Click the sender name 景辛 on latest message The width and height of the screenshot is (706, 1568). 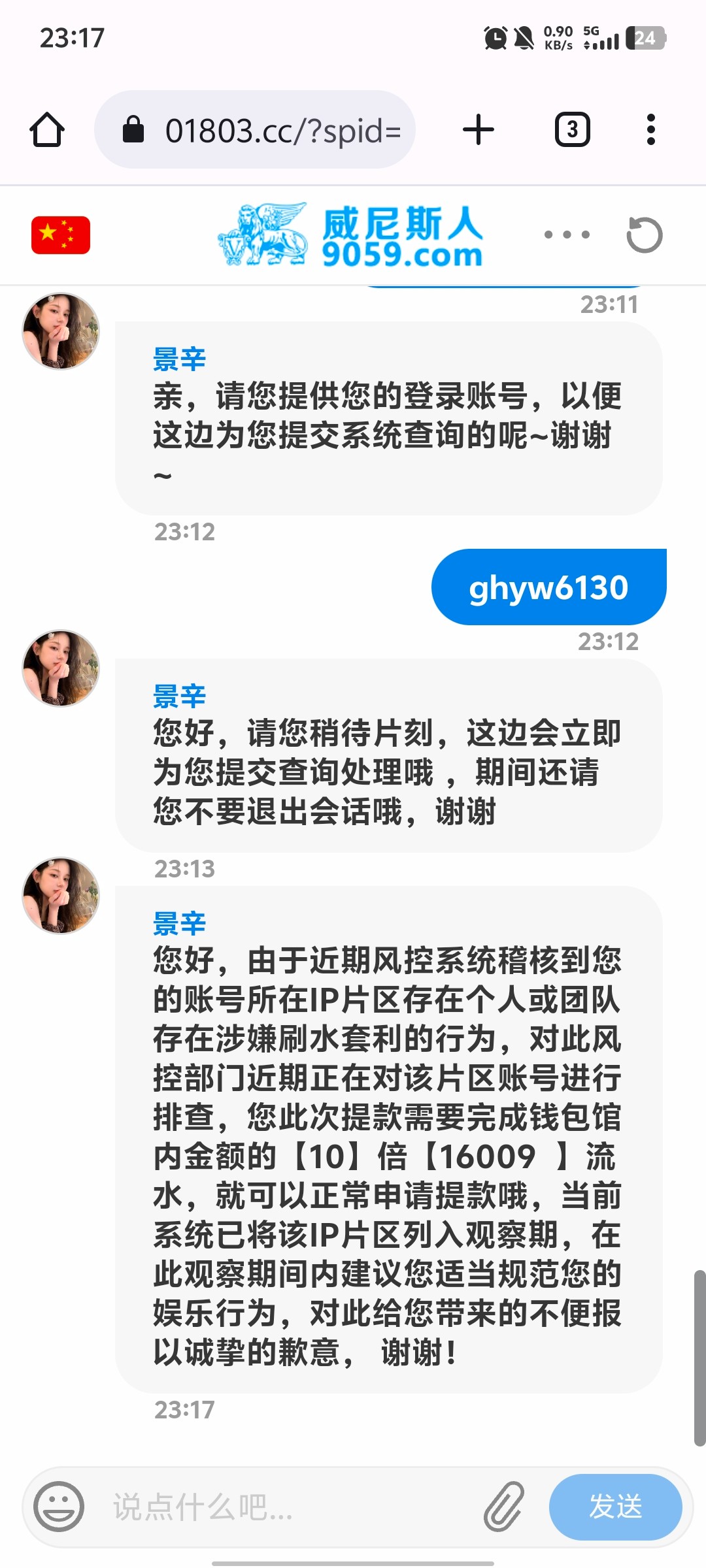coord(179,924)
